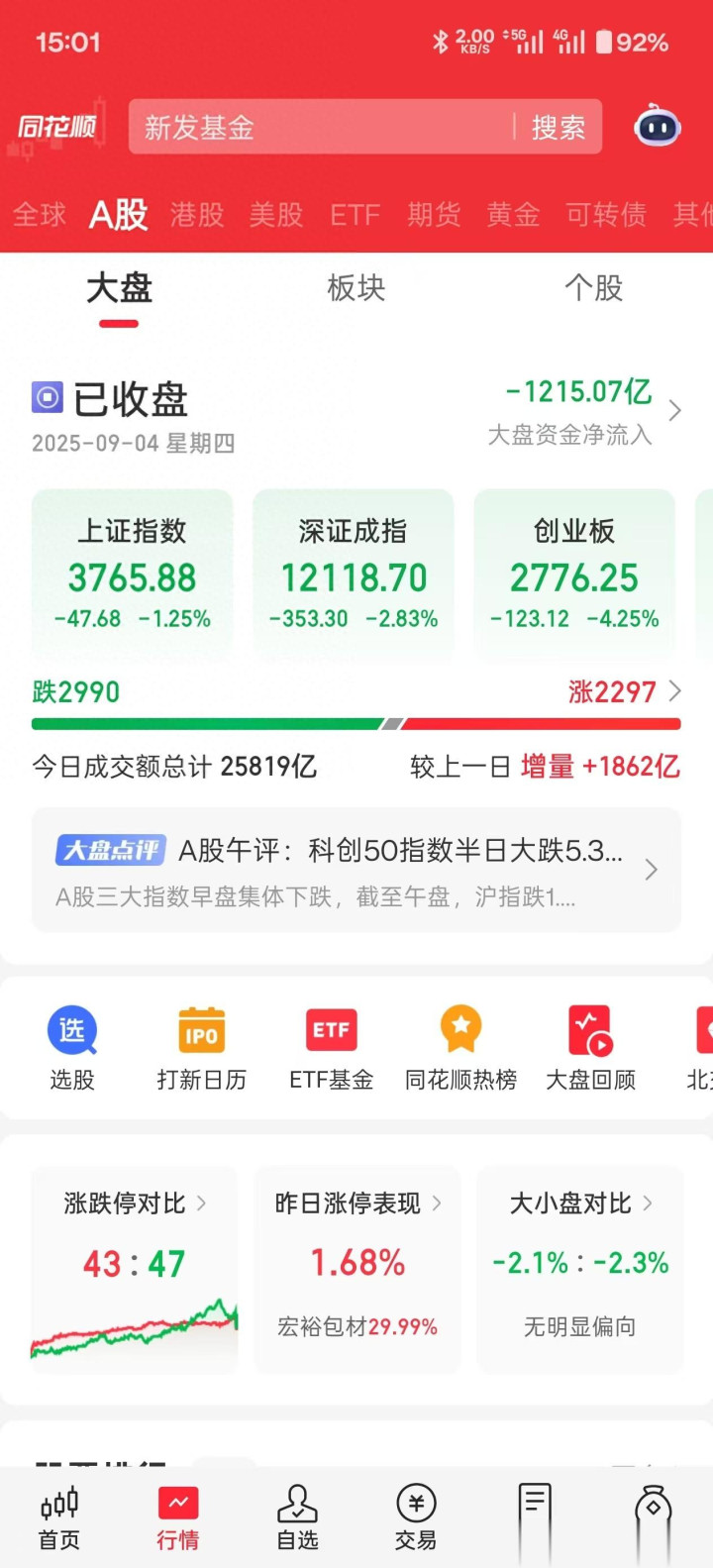Tap the 搜索 button
The image size is (713, 1568).
[x=559, y=127]
